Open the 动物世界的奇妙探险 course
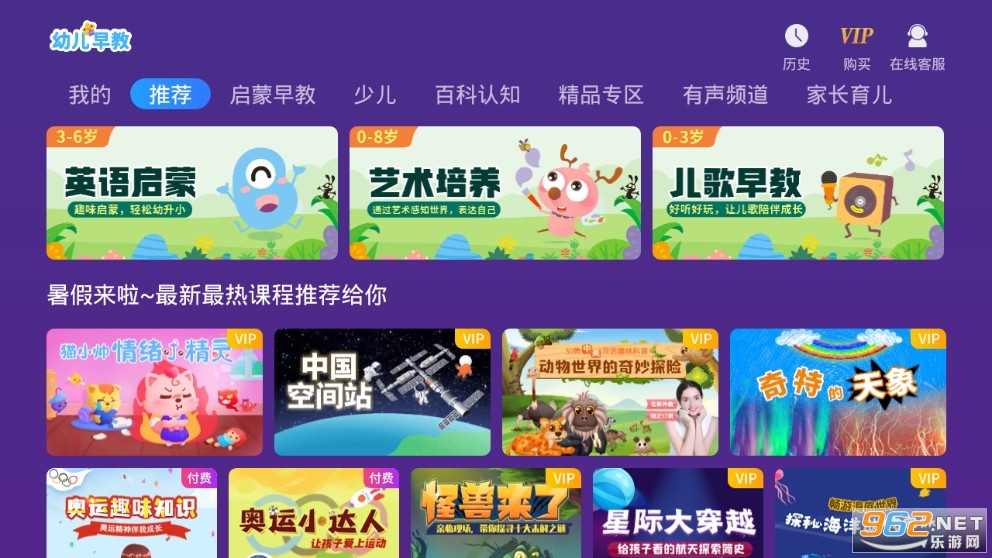 pos(610,392)
